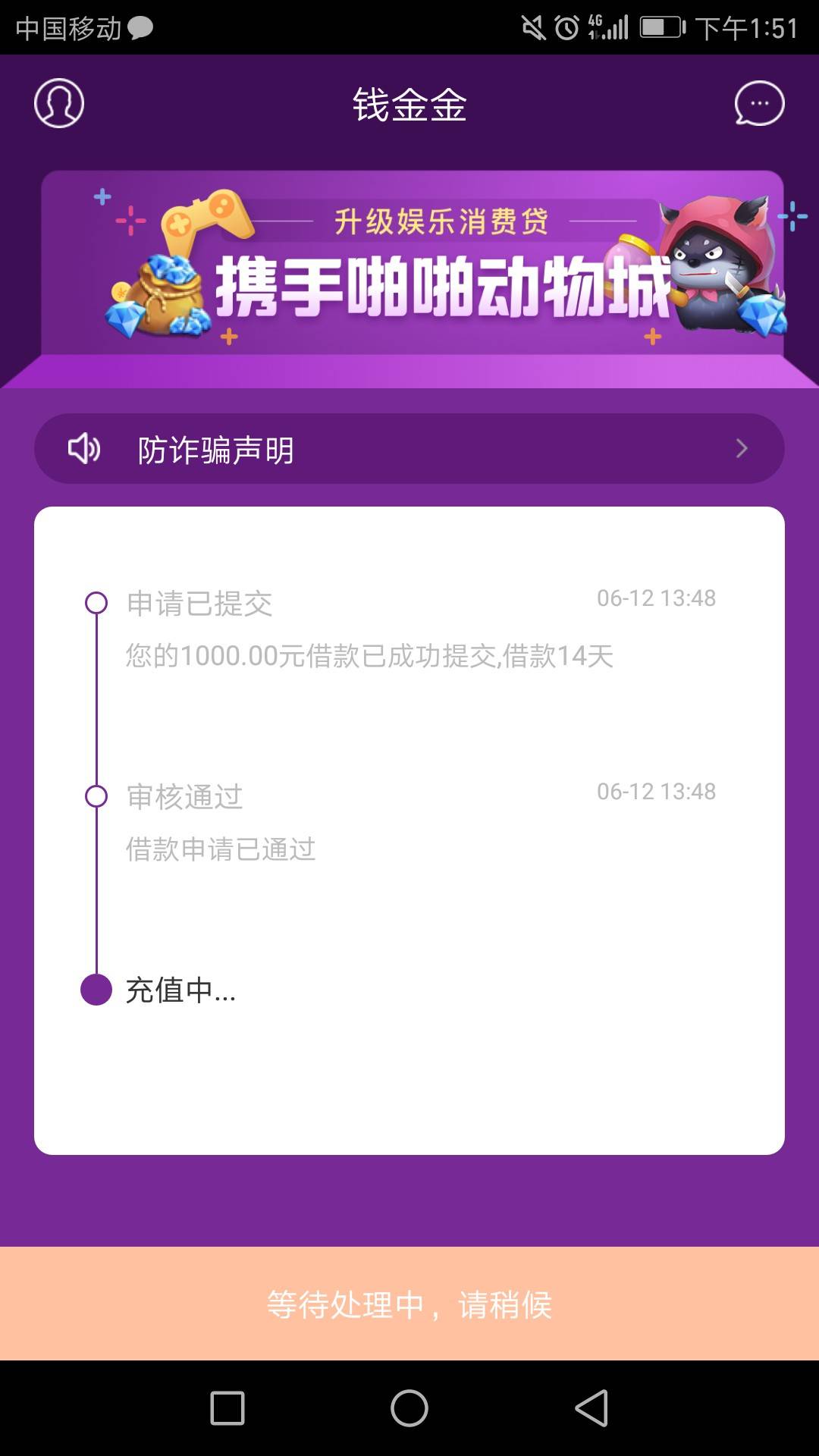819x1456 pixels.
Task: Go to the home screen
Action: click(x=409, y=1409)
